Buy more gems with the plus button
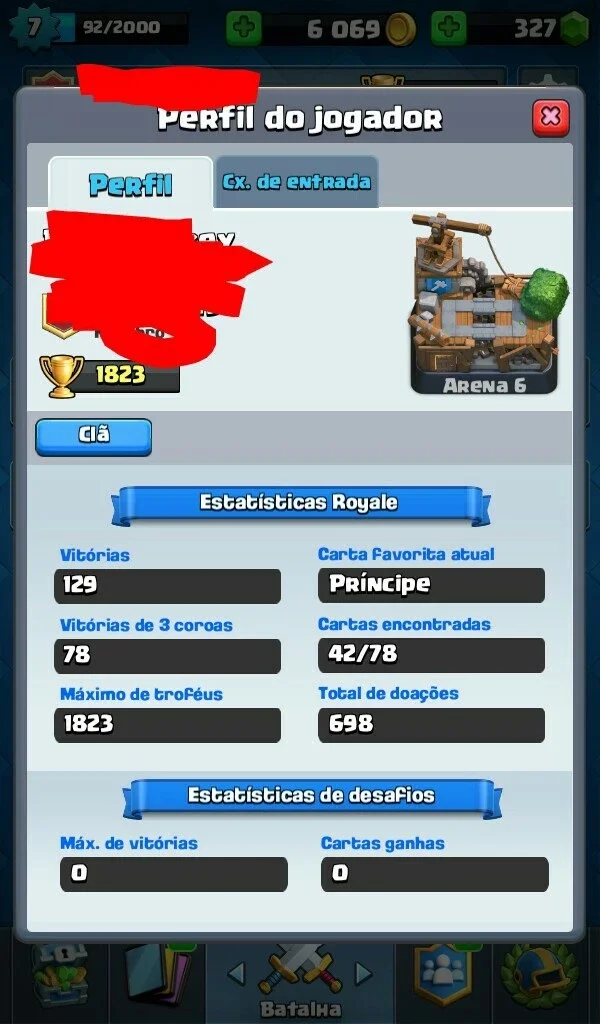Screen dimensions: 600x1024 (x=449, y=28)
